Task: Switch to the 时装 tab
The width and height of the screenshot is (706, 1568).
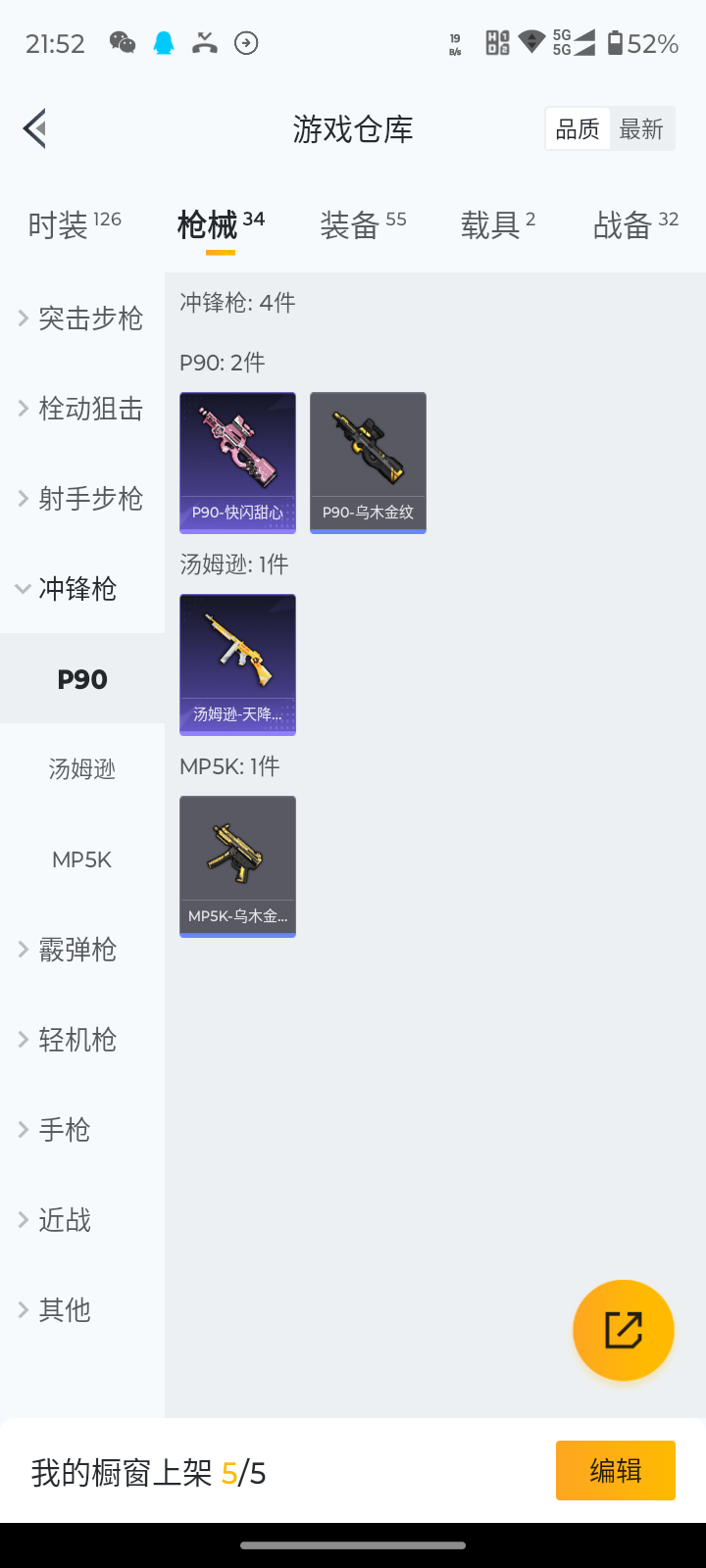Action: tap(74, 225)
